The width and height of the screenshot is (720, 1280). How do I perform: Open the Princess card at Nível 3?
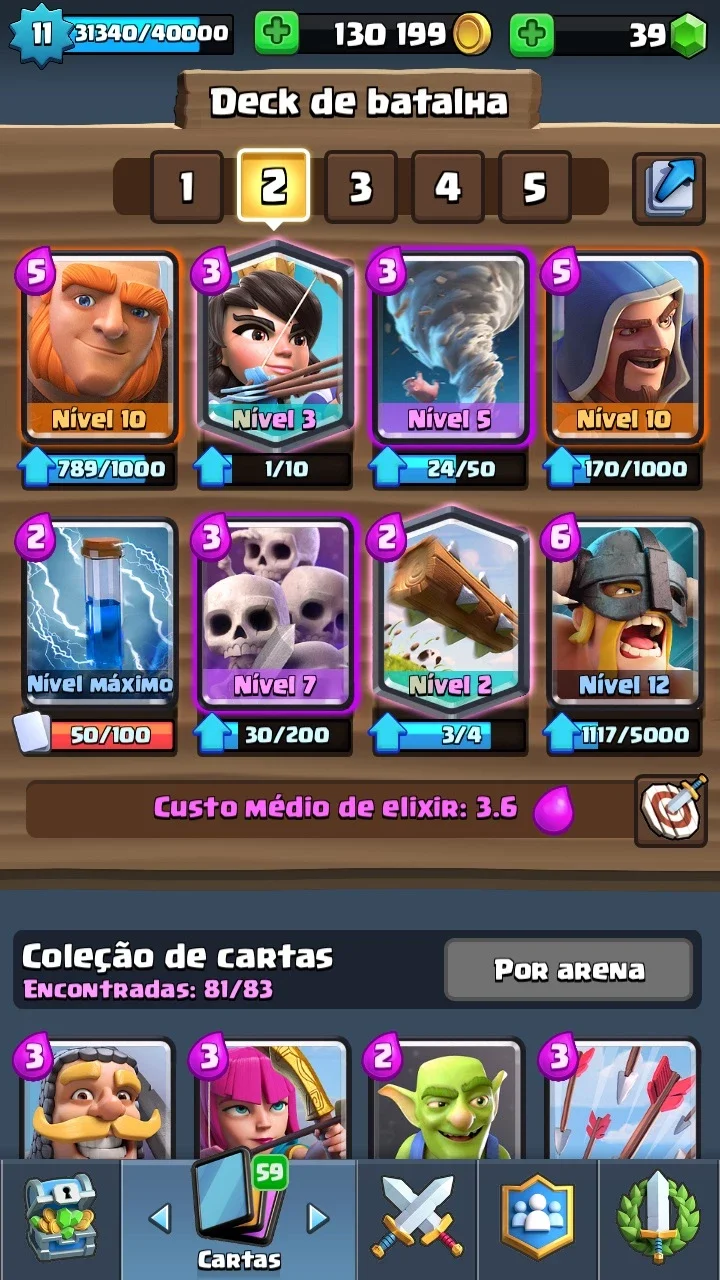pos(274,347)
